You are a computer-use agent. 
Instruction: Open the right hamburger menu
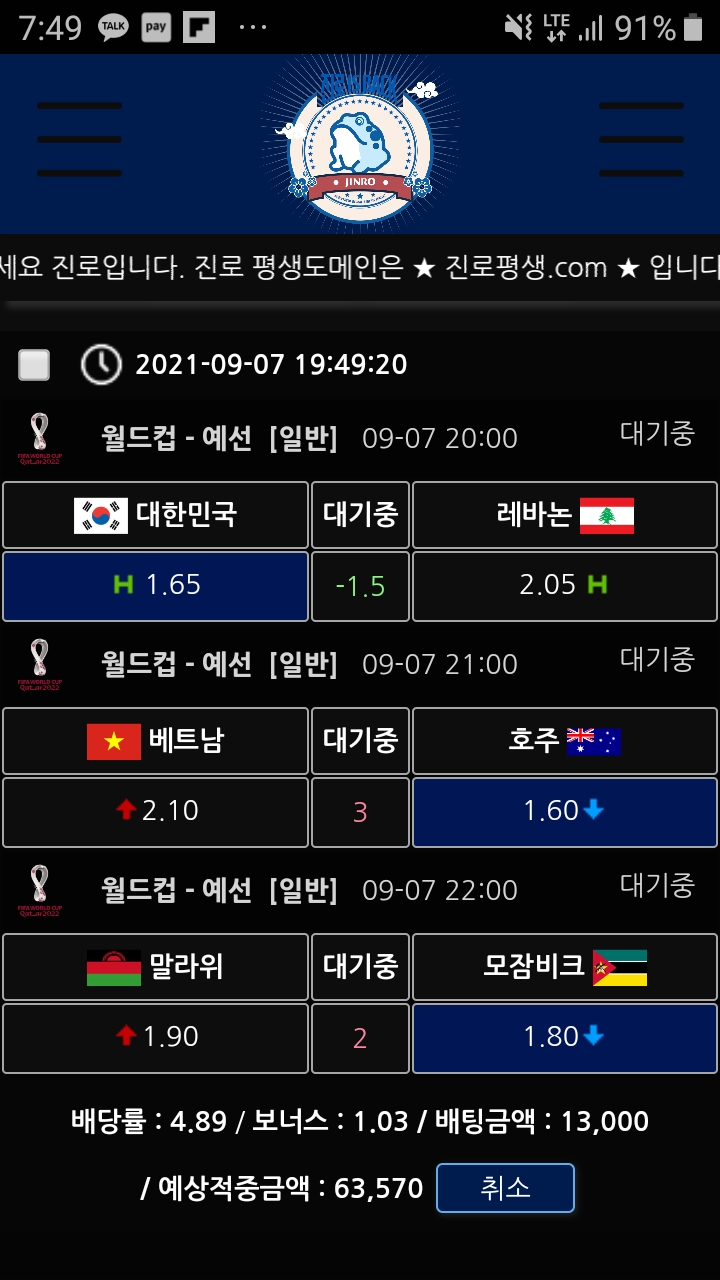[x=641, y=139]
